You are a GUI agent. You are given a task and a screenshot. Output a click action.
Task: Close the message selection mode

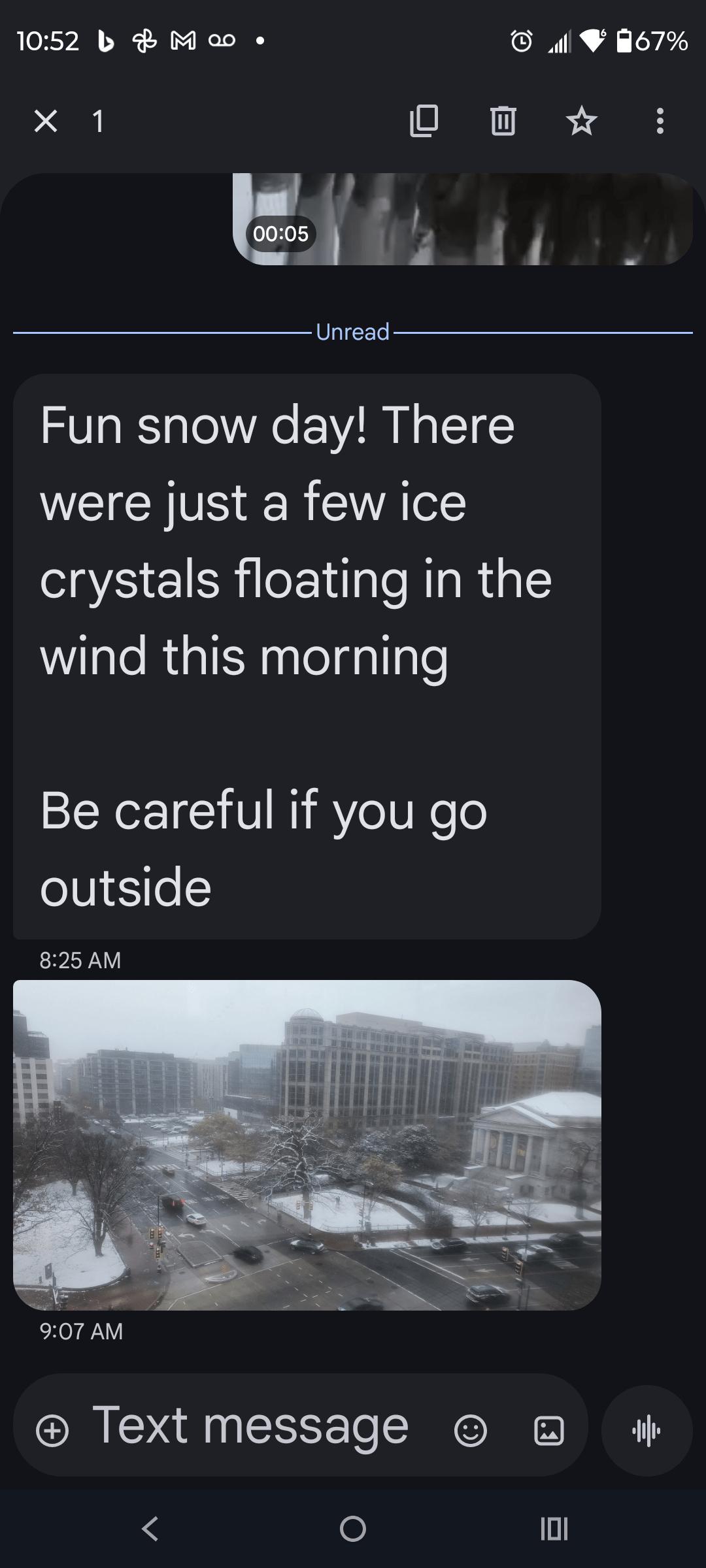46,121
